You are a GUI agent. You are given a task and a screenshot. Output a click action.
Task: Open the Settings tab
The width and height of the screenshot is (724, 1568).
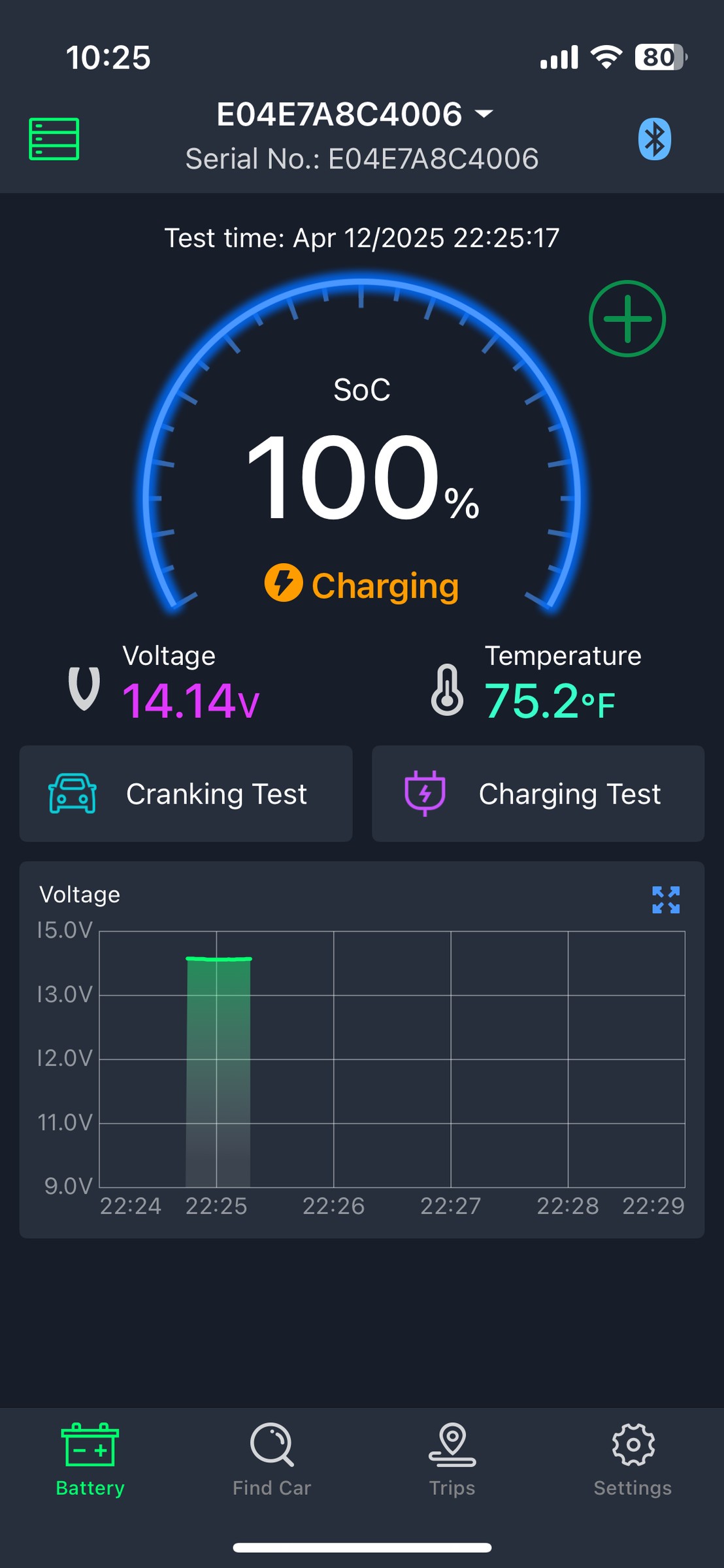(x=633, y=1460)
